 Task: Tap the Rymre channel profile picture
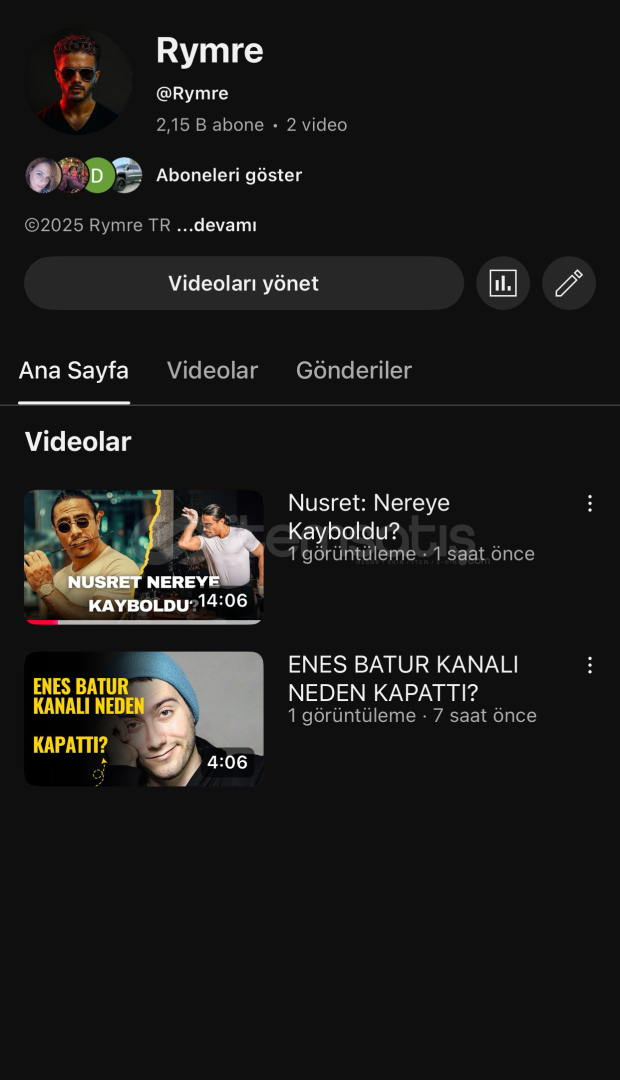click(78, 82)
